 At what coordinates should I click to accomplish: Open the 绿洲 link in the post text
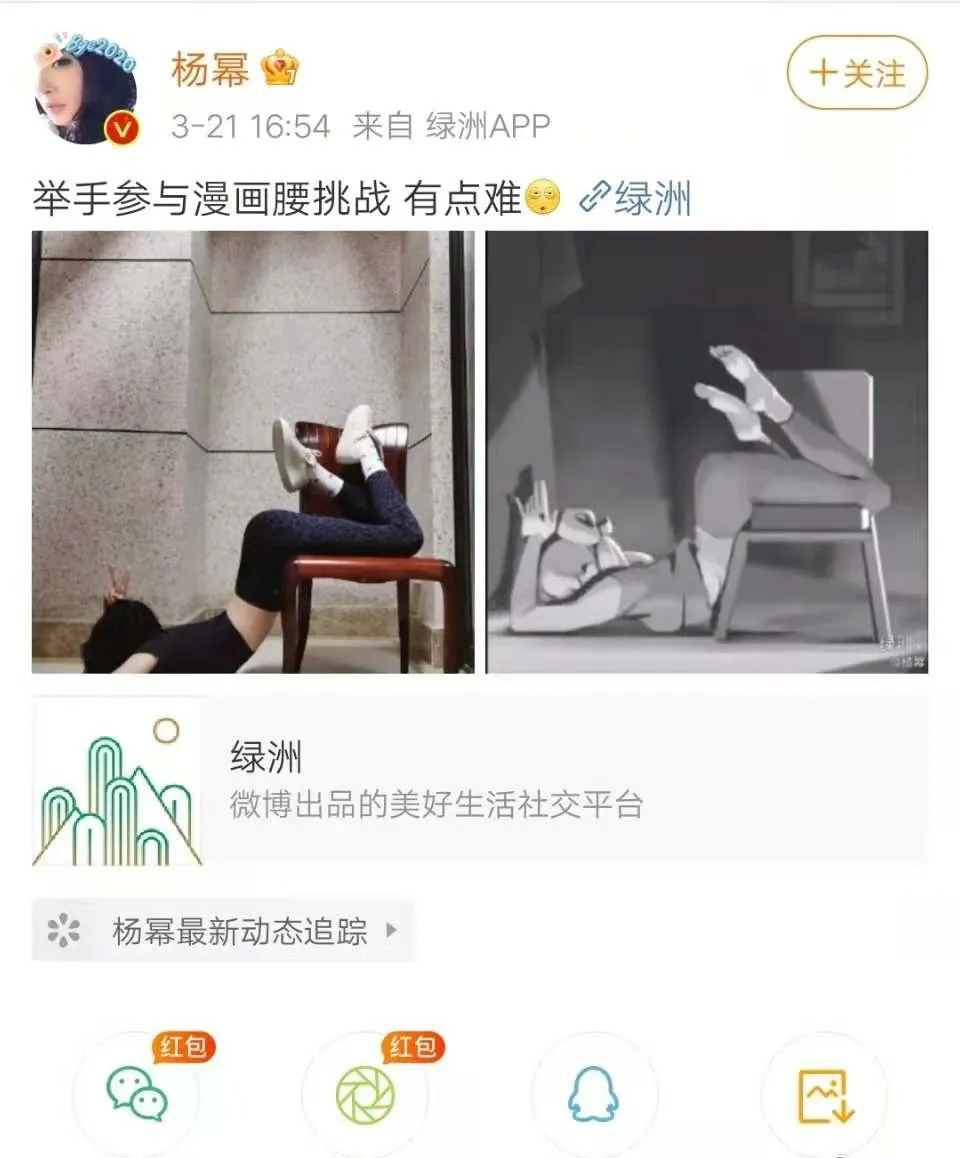pos(636,198)
